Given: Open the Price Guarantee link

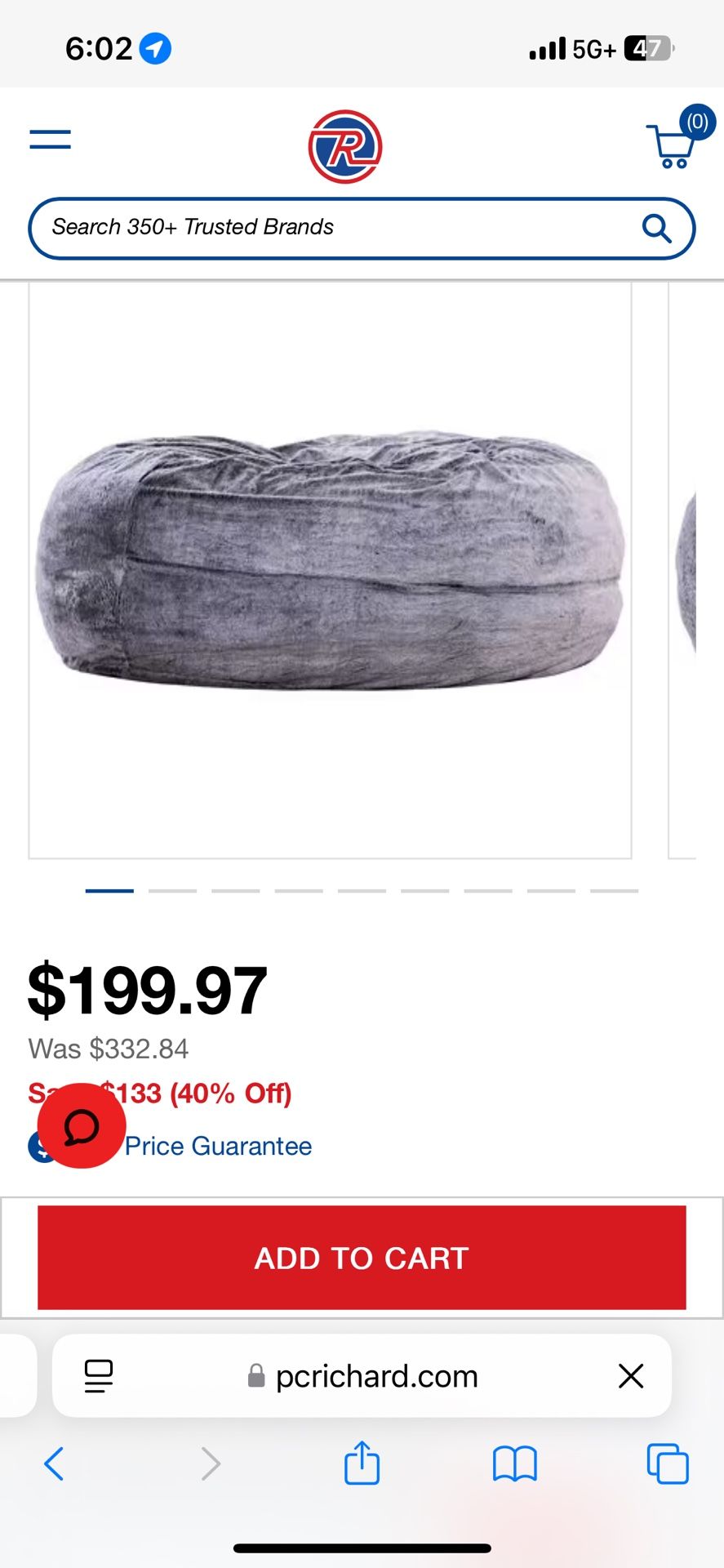Looking at the screenshot, I should pos(216,1146).
